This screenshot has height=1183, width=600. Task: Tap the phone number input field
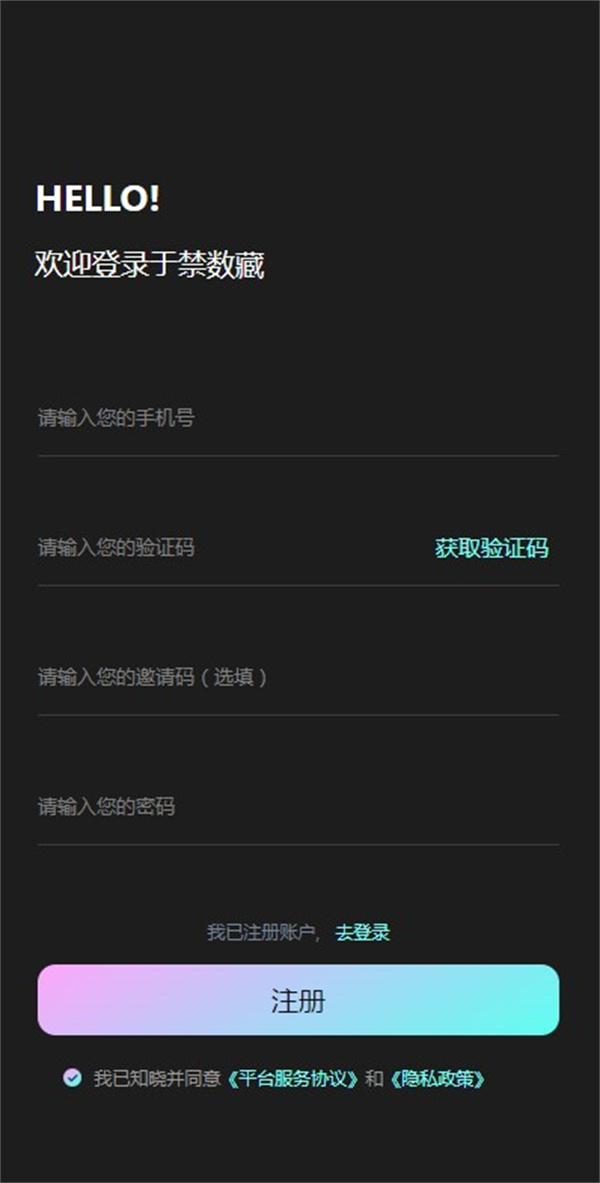297,418
